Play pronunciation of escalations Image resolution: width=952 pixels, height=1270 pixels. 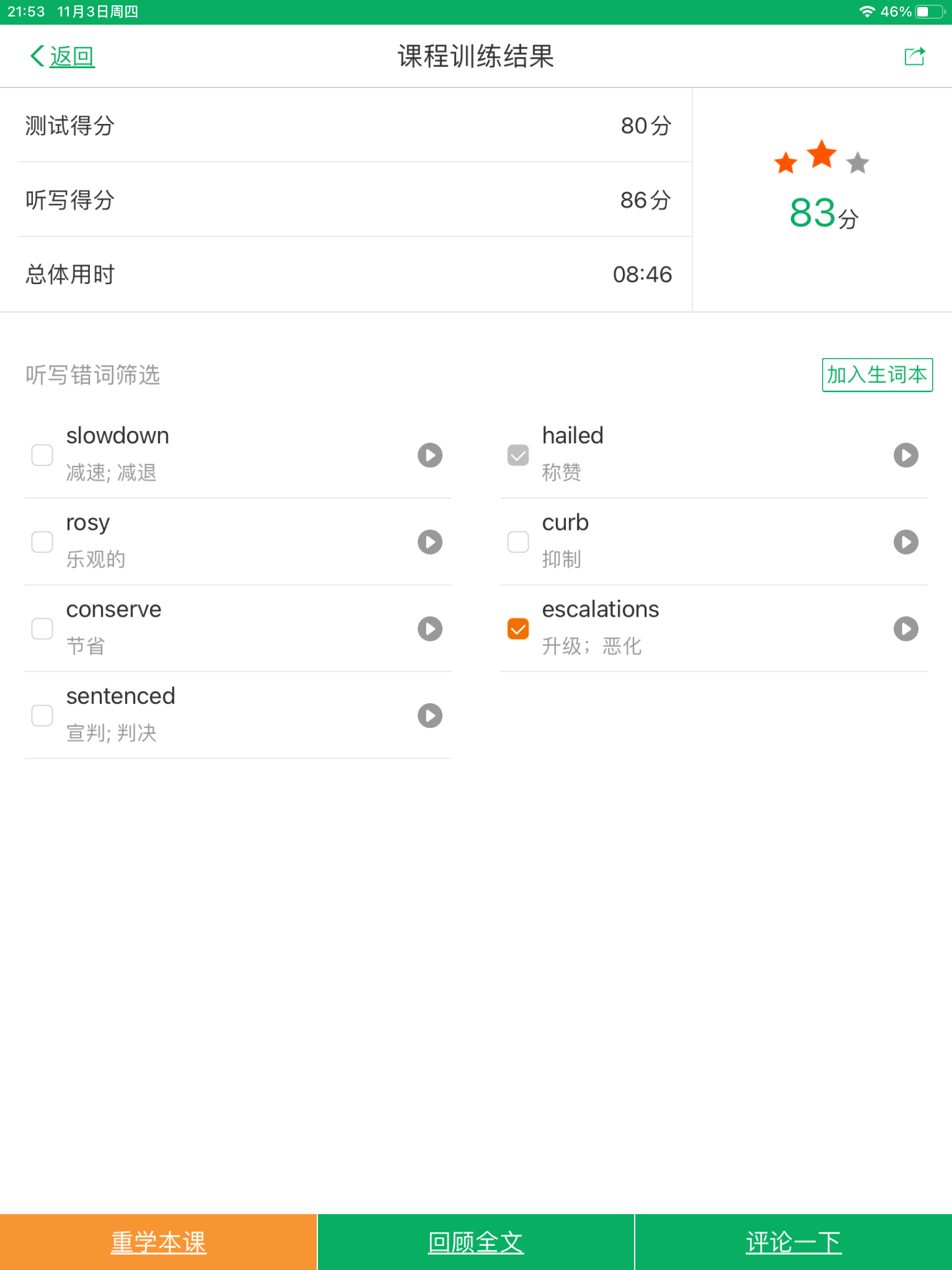point(906,629)
